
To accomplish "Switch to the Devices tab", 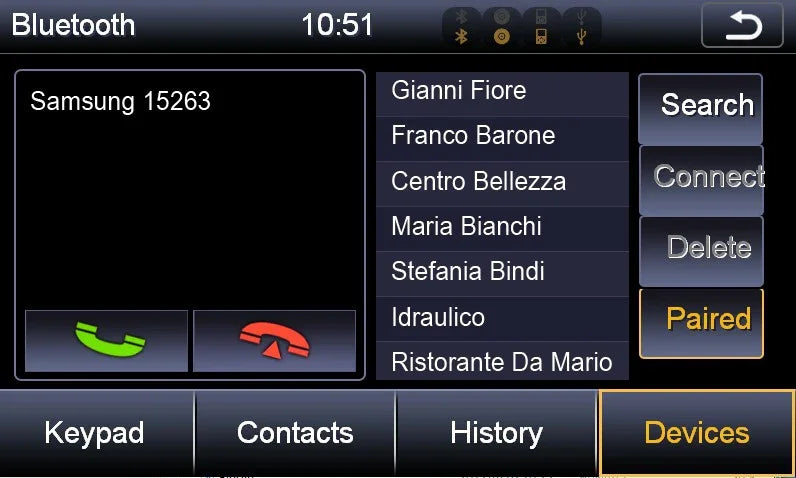I will pos(697,433).
